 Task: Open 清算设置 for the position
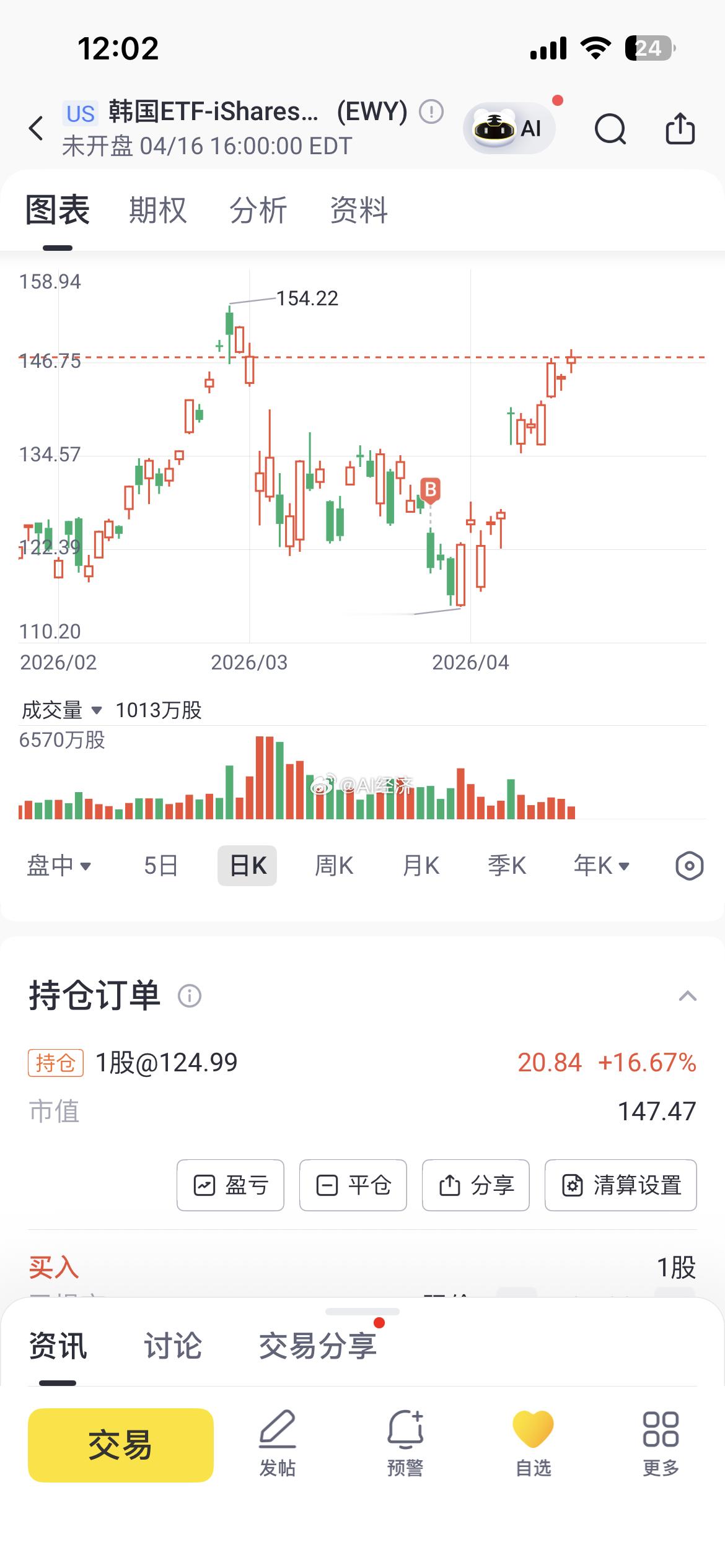coord(621,1185)
